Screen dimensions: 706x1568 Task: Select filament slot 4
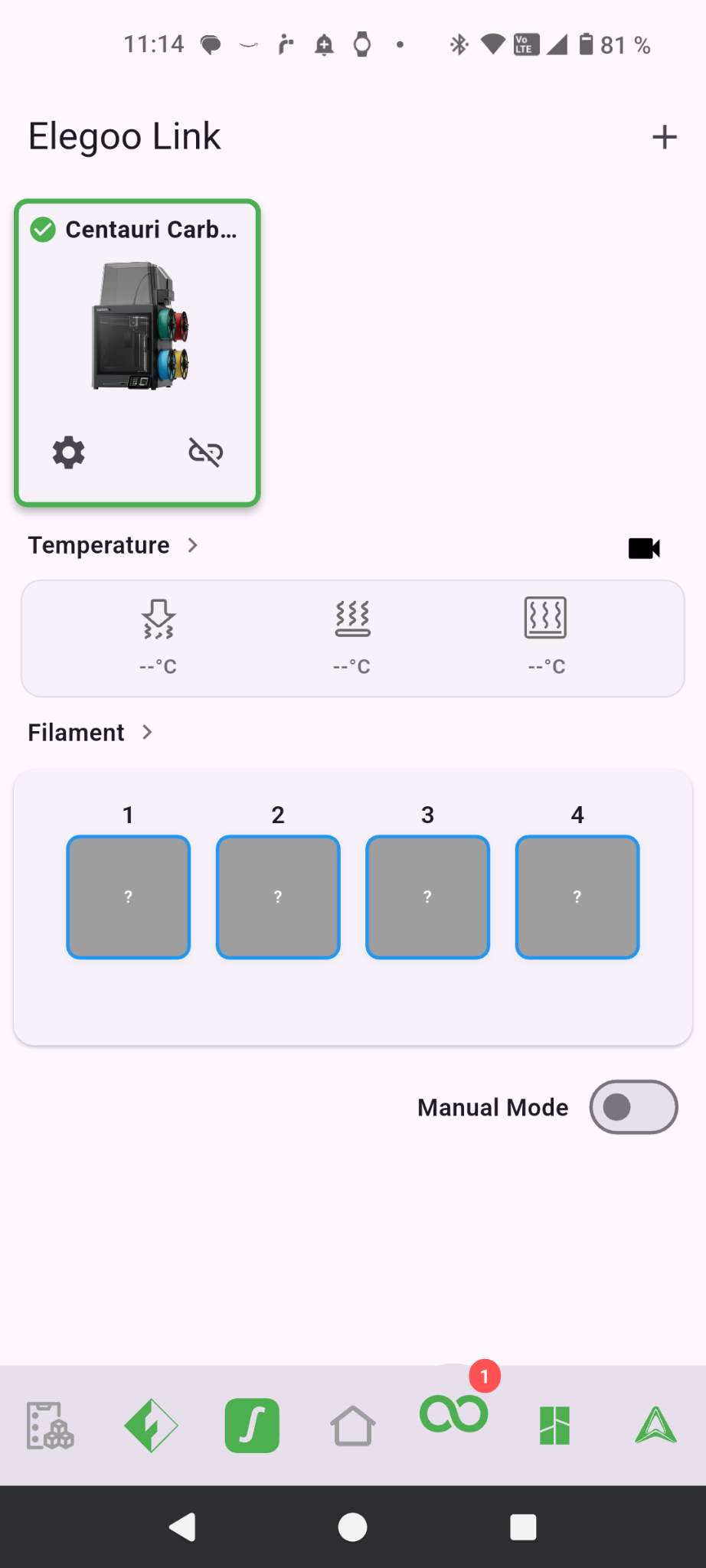(577, 897)
